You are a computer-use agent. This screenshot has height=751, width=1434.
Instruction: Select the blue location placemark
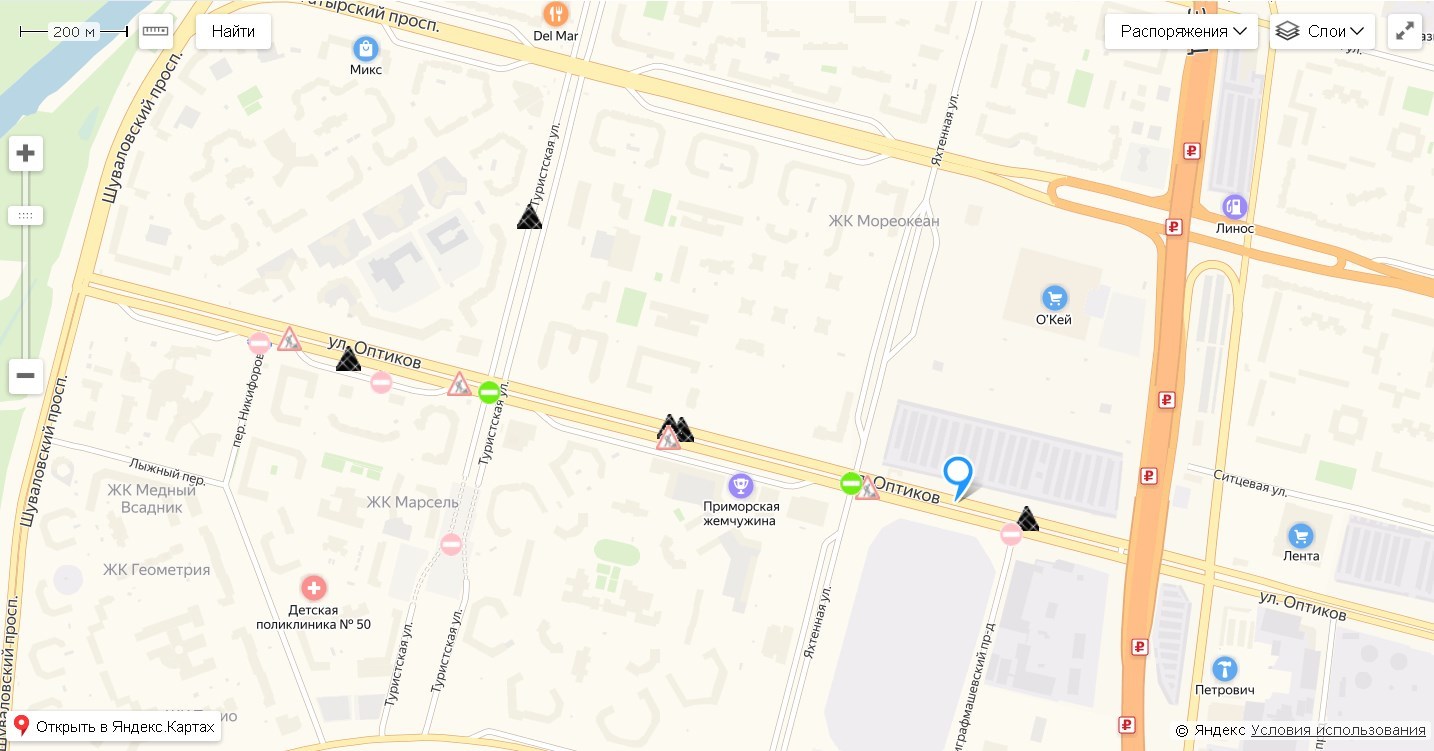pos(958,472)
